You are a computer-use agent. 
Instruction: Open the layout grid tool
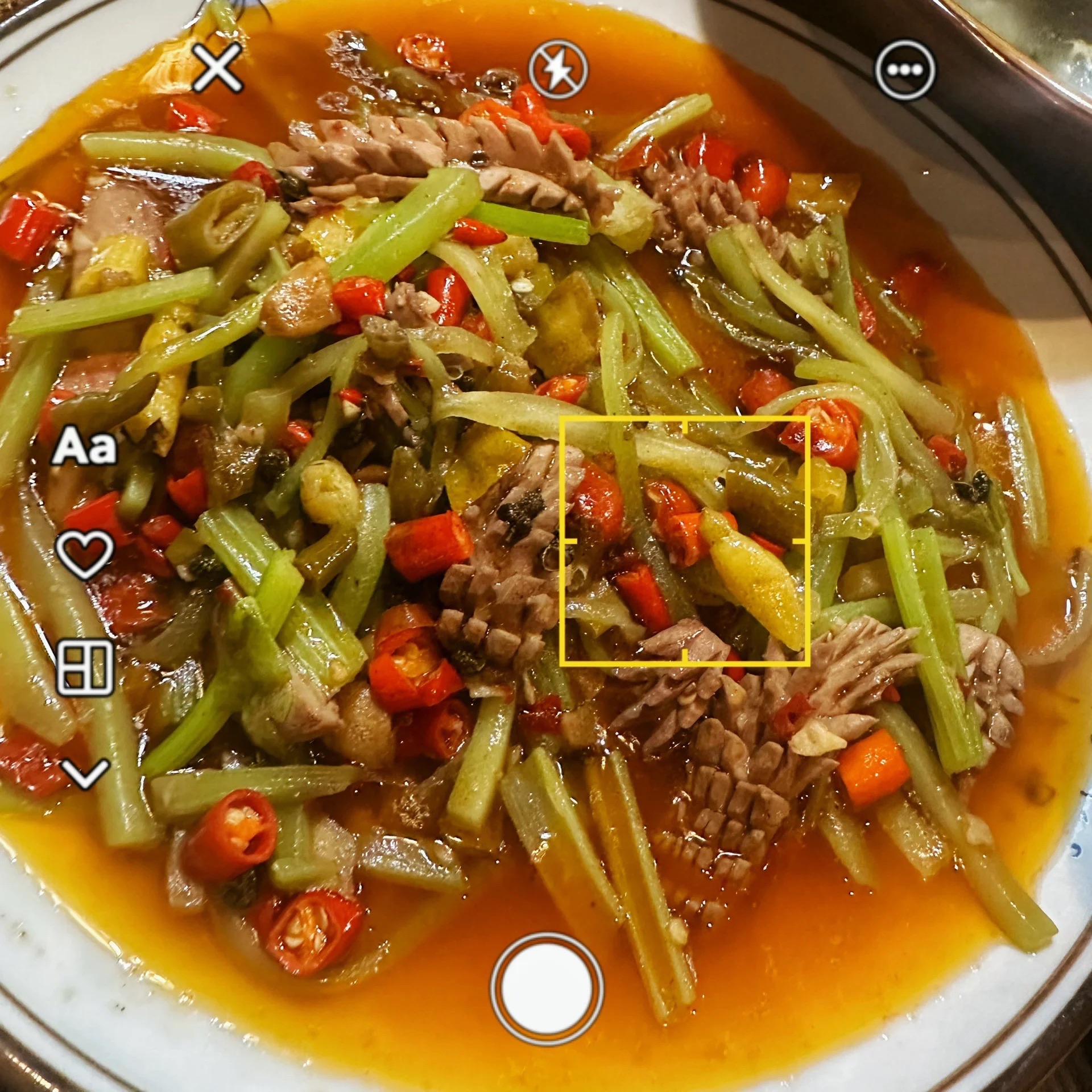(x=85, y=668)
